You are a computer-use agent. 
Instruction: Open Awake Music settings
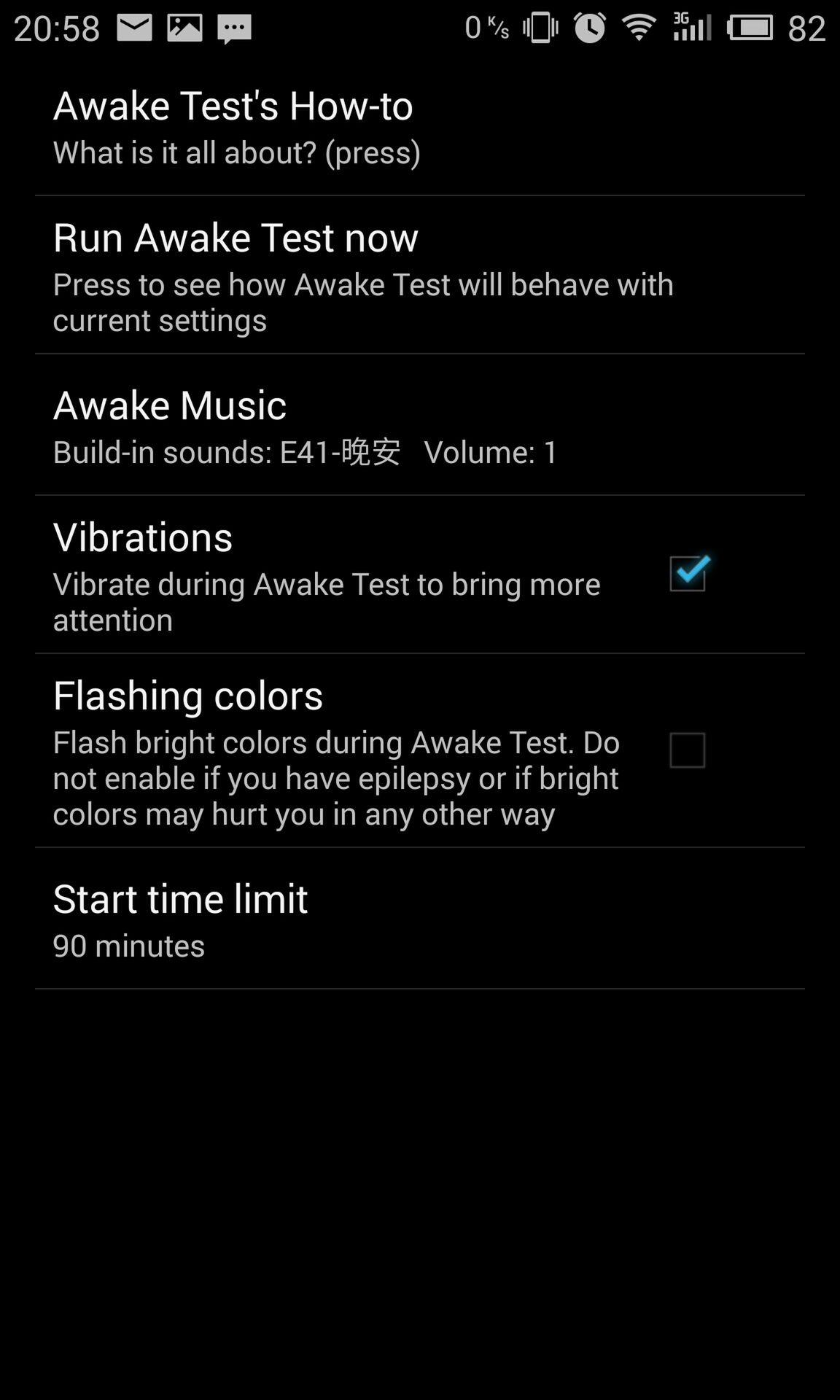point(420,425)
